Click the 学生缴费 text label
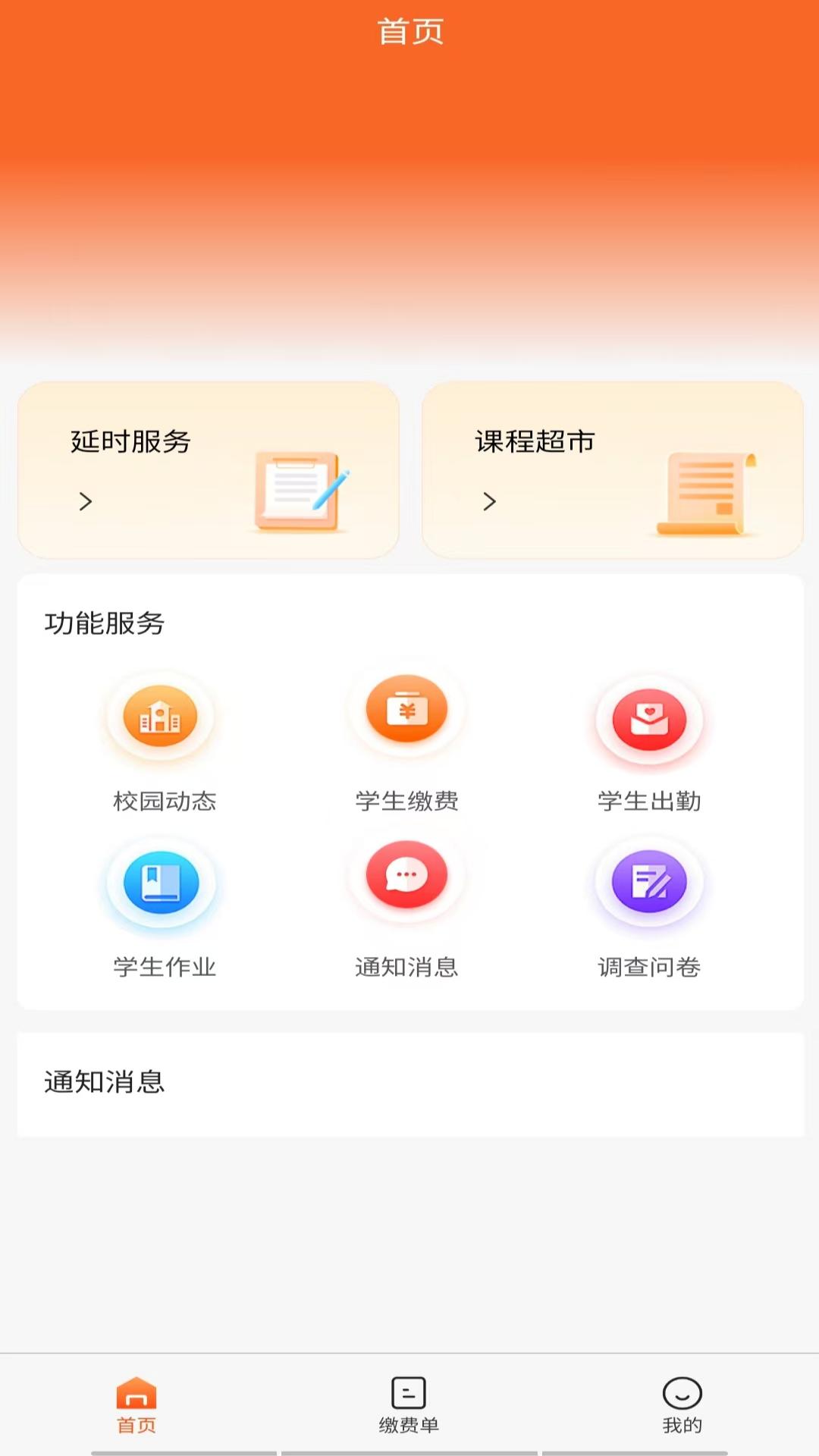819x1456 pixels. point(406,802)
